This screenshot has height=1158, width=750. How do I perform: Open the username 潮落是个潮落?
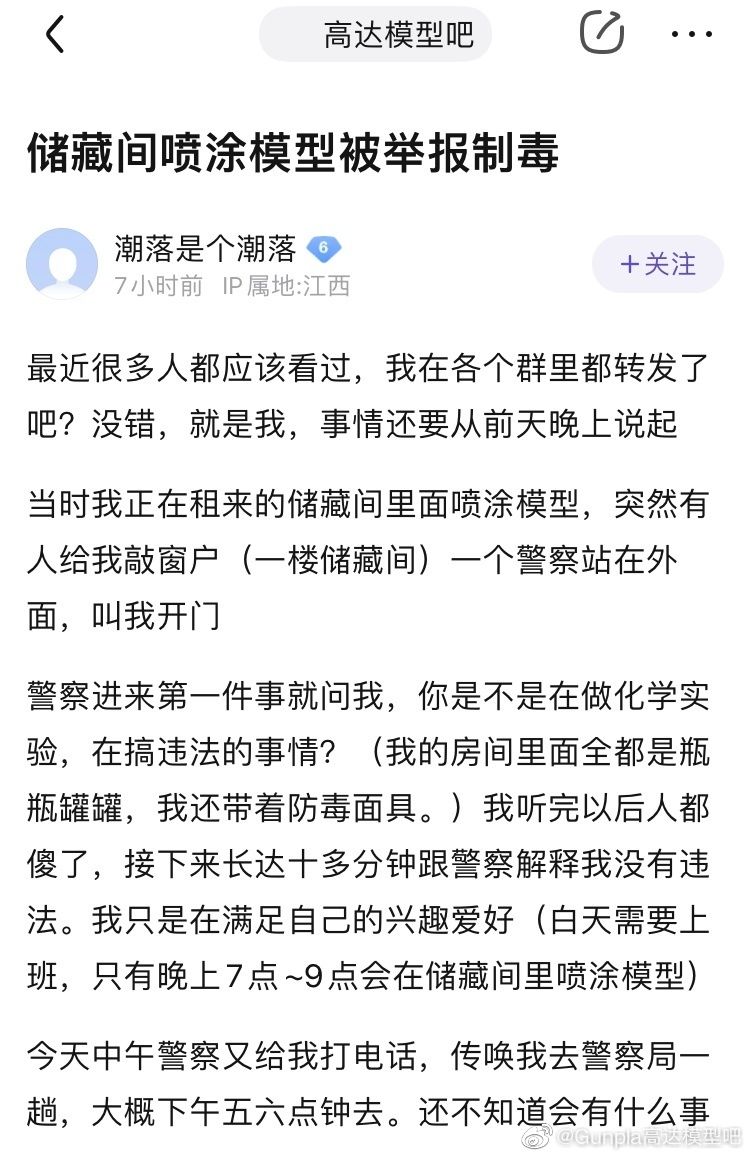205,247
